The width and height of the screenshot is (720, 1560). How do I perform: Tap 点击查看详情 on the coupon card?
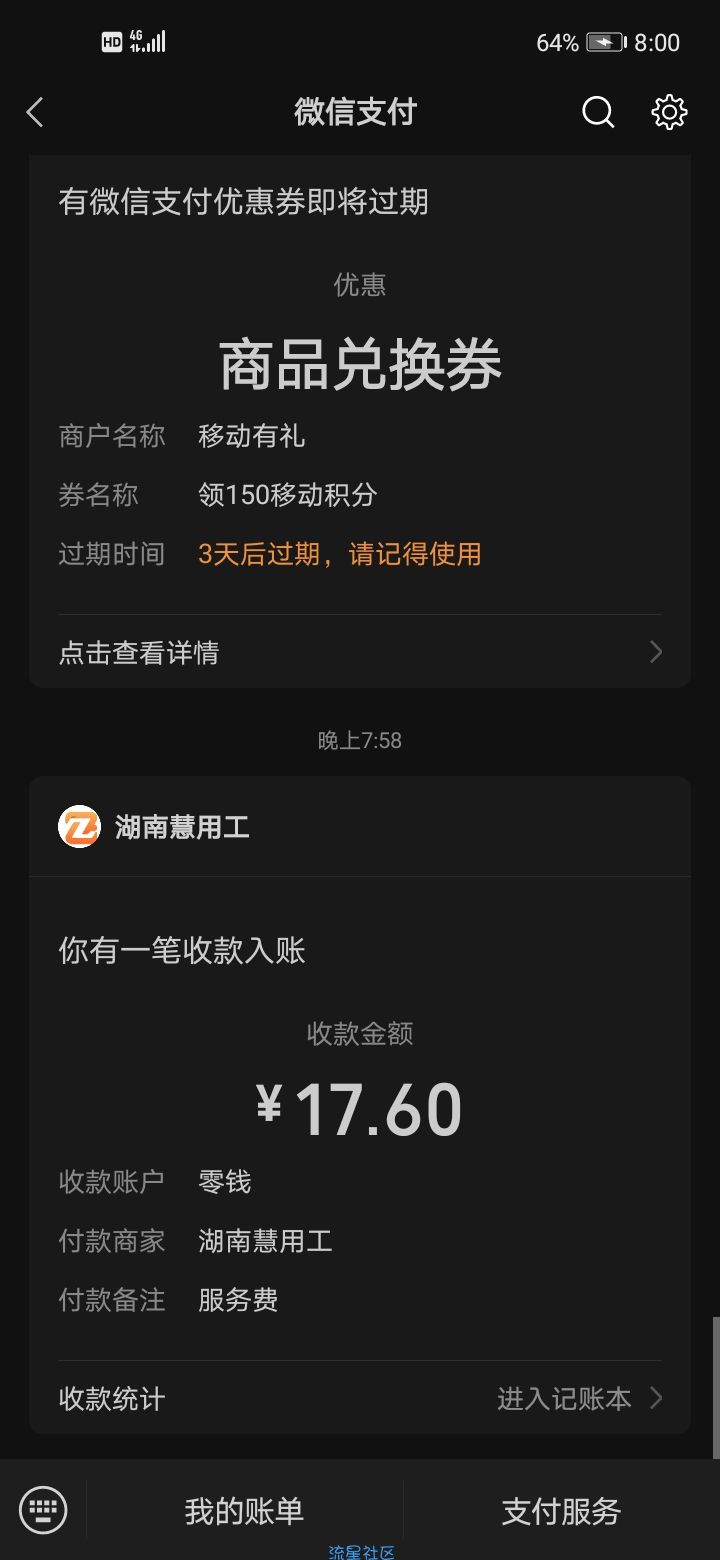click(360, 652)
